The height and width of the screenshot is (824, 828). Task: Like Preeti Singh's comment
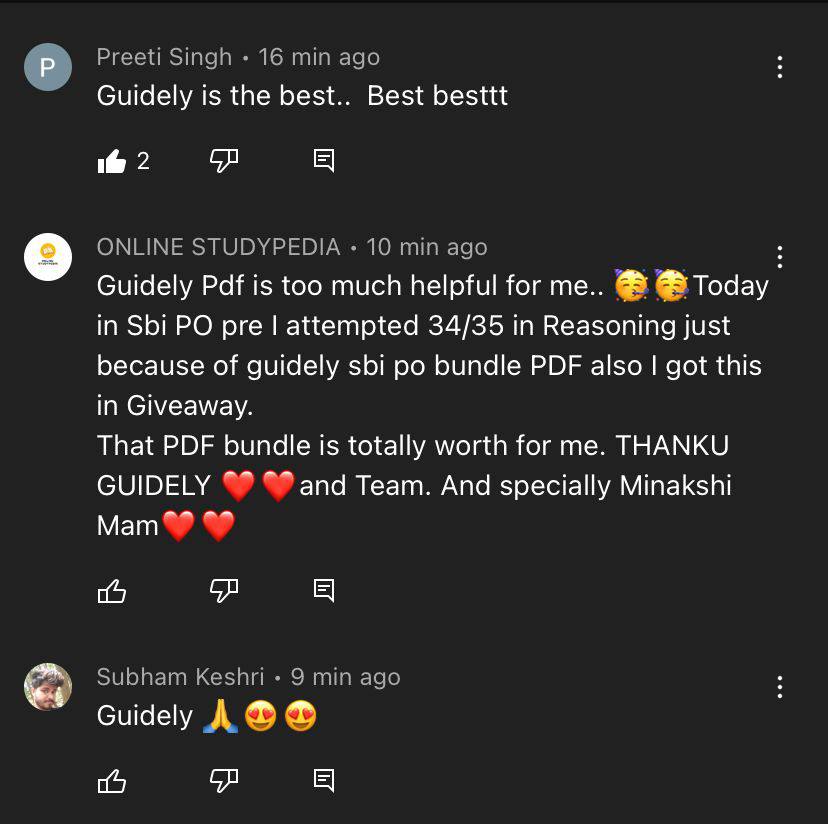tap(112, 161)
